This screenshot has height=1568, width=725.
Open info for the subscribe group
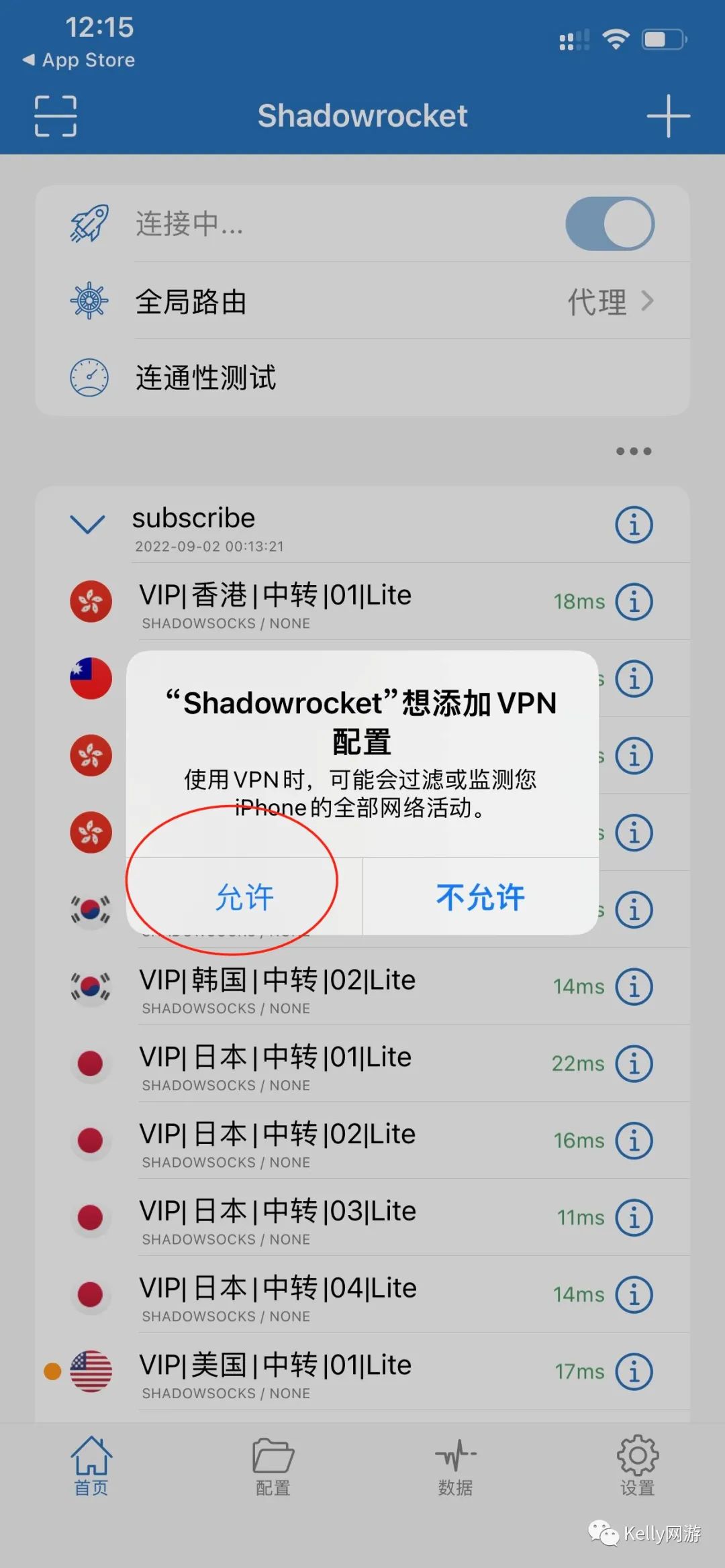634,525
